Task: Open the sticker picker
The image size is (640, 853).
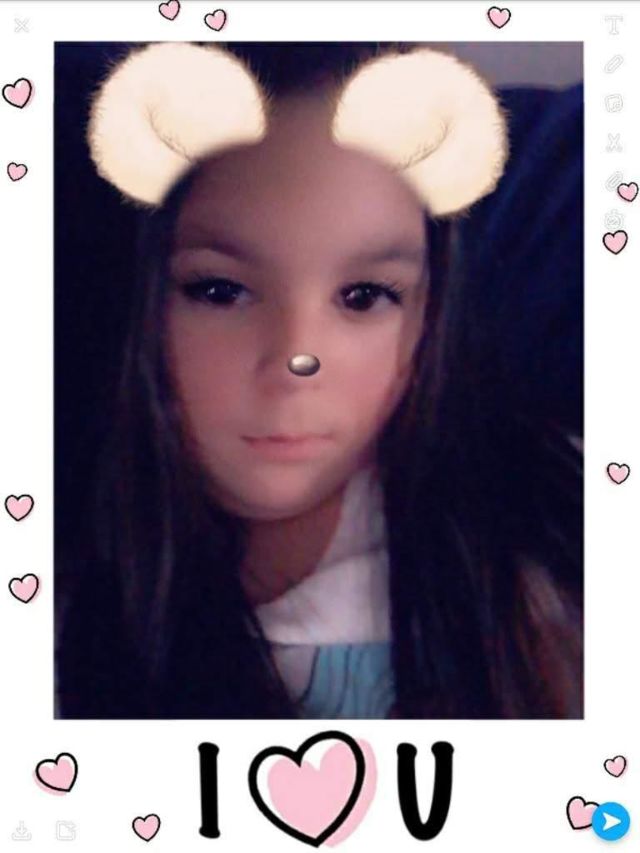Action: pyautogui.click(x=613, y=103)
